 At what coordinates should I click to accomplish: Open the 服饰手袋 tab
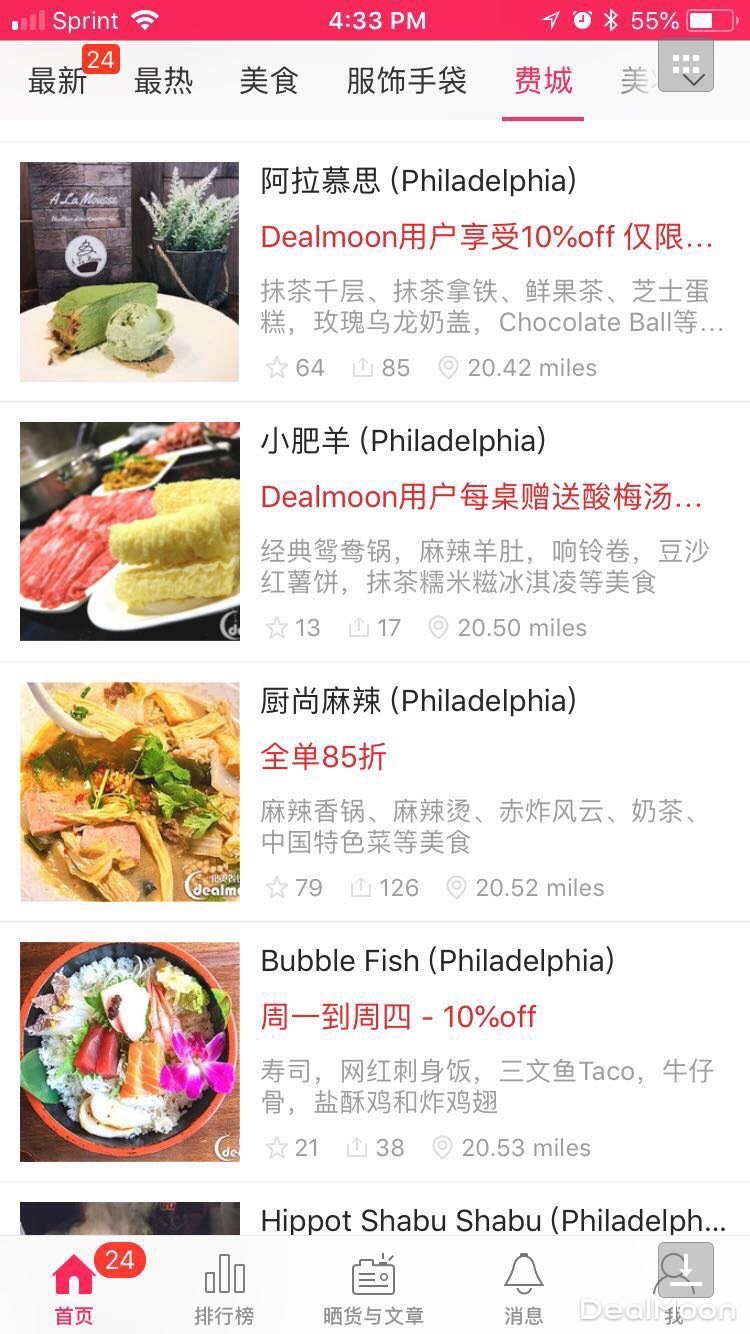(406, 81)
